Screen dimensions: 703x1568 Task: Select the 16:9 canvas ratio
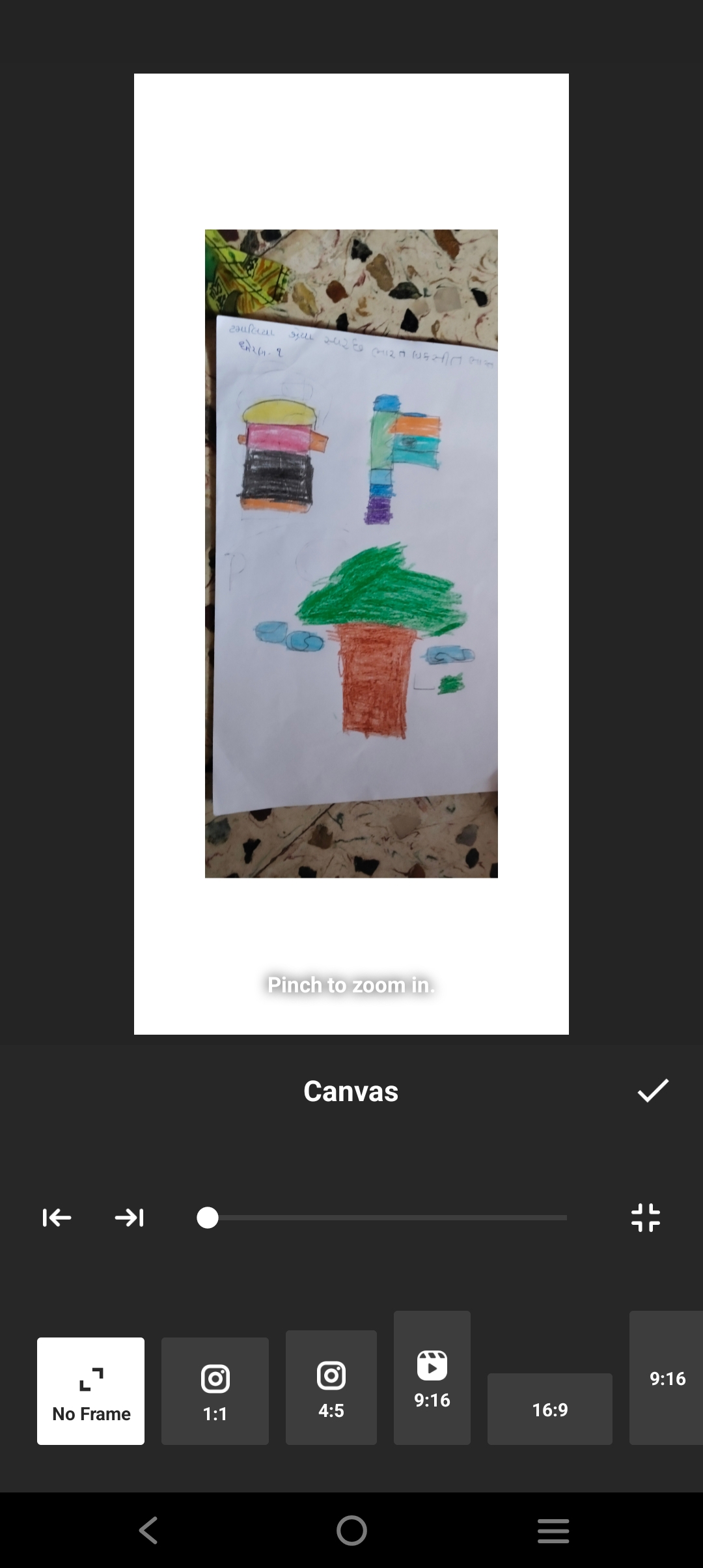[x=550, y=1409]
